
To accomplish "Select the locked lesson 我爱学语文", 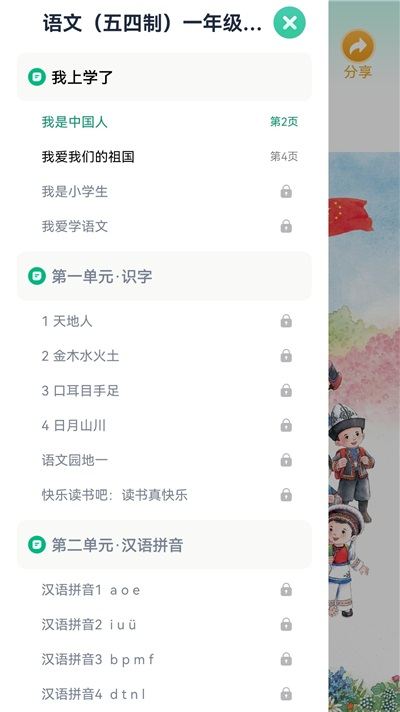I will (164, 226).
